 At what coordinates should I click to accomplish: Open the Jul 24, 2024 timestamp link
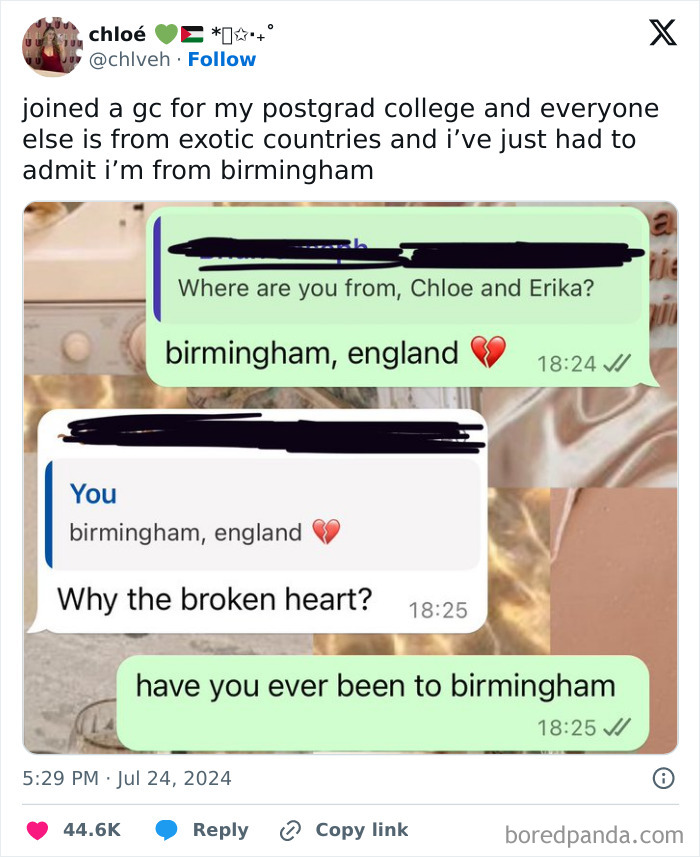pos(127,778)
